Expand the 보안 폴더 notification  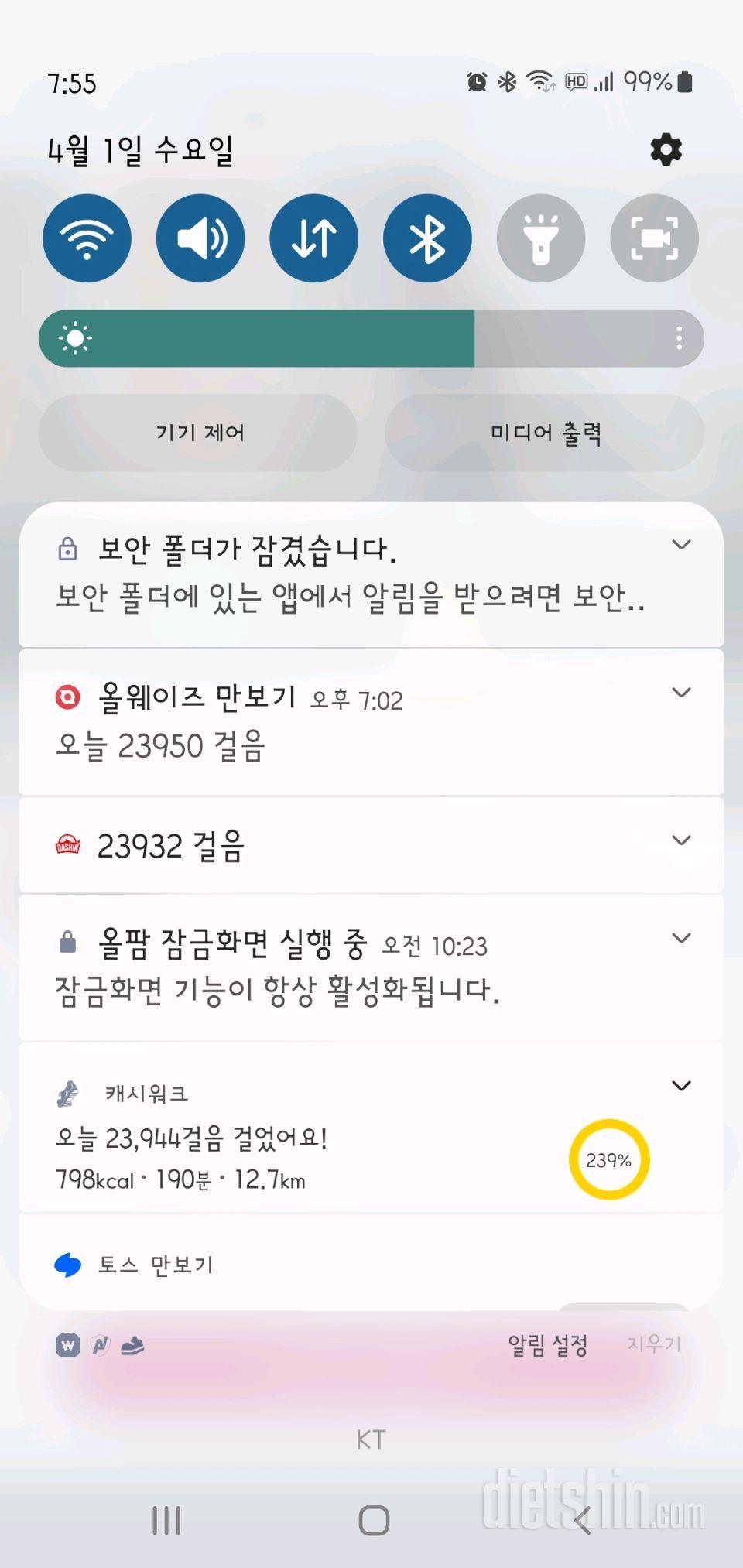click(x=681, y=545)
